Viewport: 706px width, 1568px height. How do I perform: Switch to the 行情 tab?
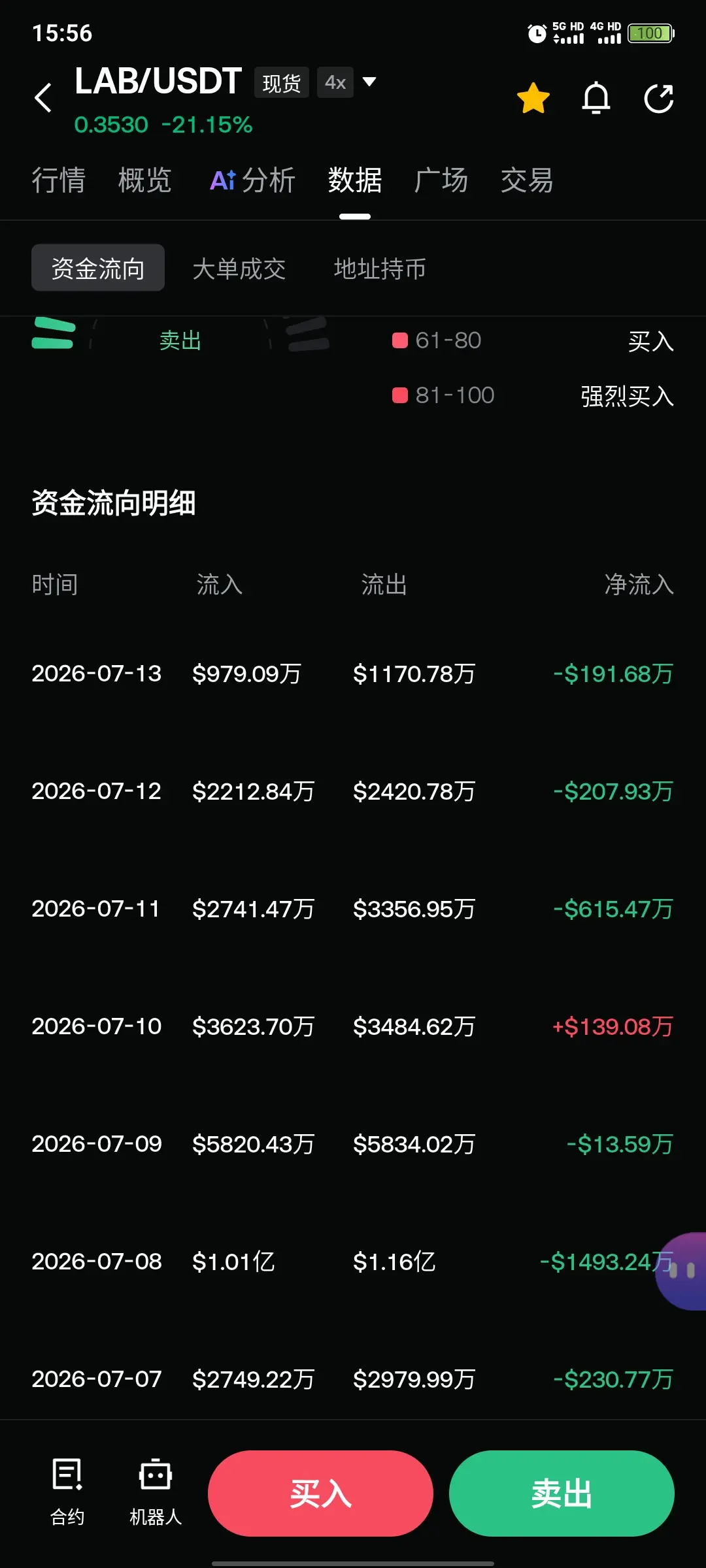[59, 180]
